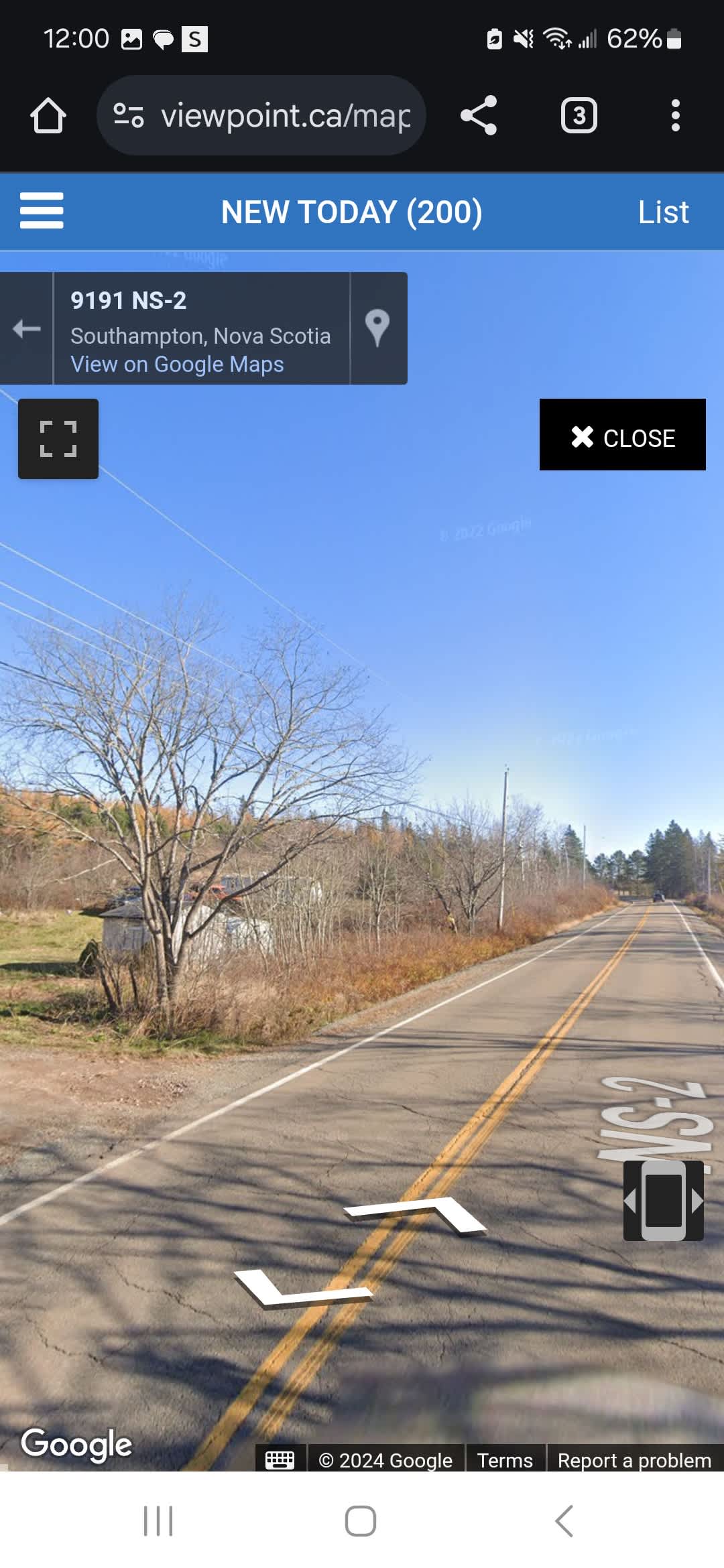724x1568 pixels.
Task: Move forward along NS-2 road arrow
Action: (417, 1212)
